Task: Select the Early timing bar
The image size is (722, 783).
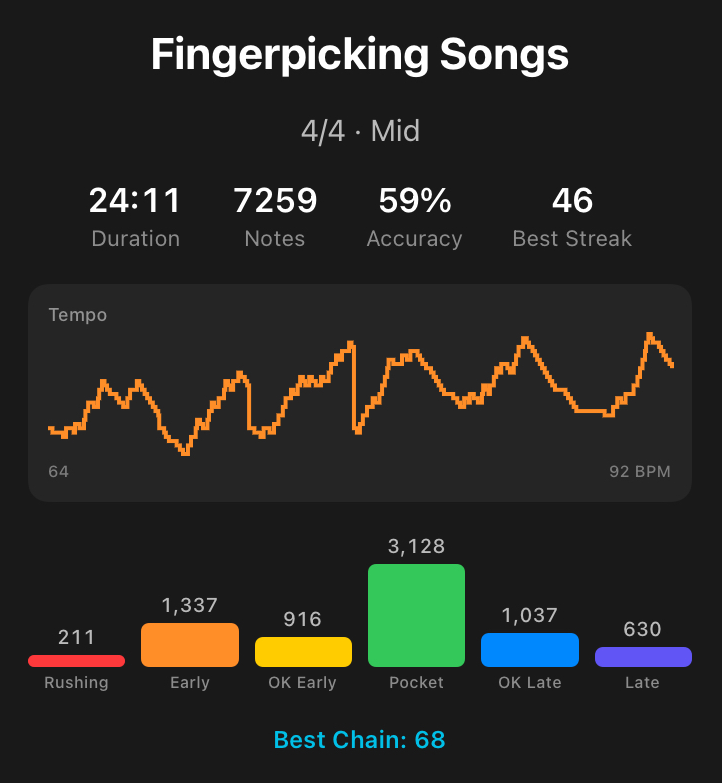Action: (x=190, y=644)
